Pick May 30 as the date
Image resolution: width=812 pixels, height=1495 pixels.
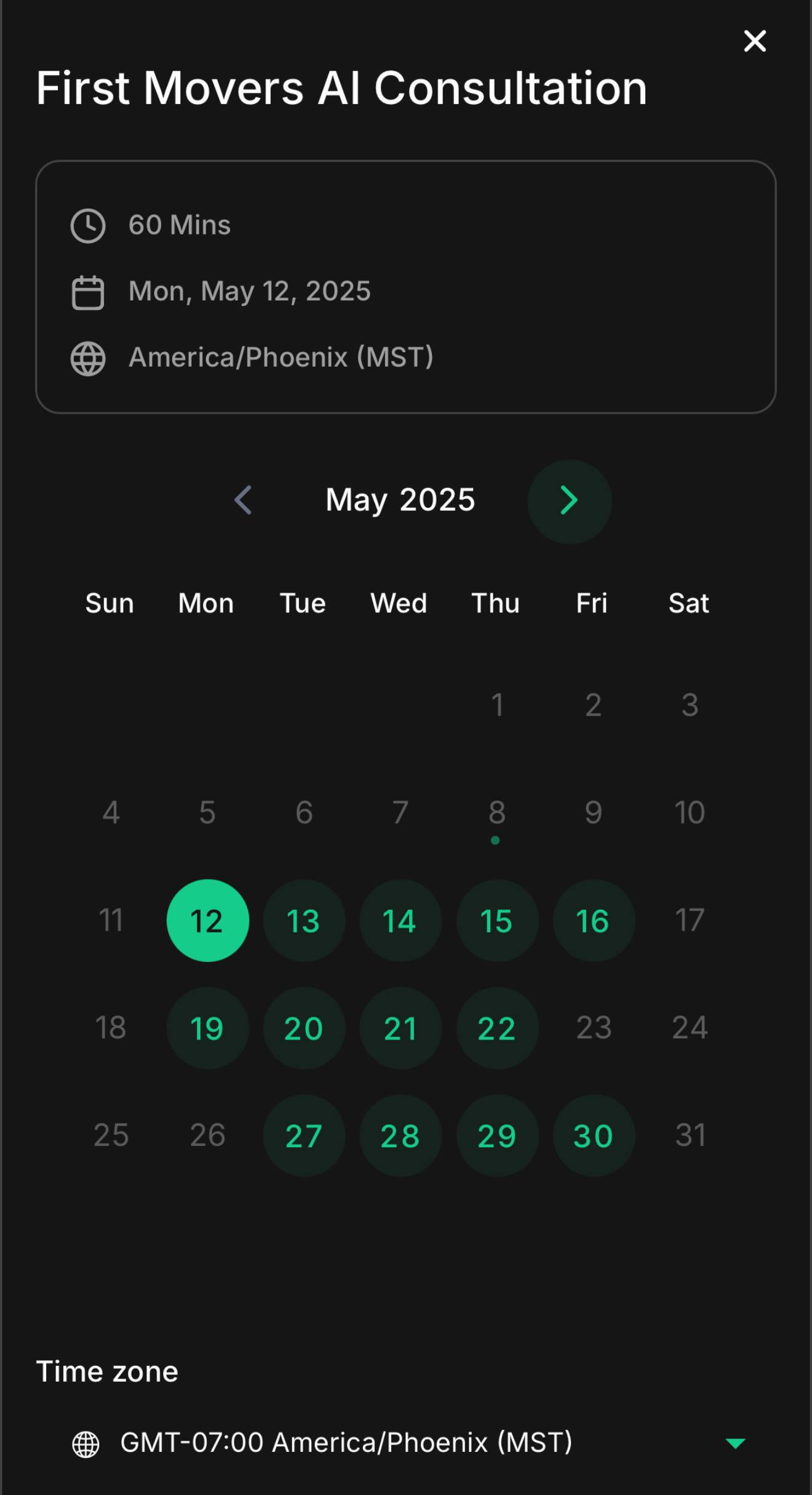click(594, 1136)
